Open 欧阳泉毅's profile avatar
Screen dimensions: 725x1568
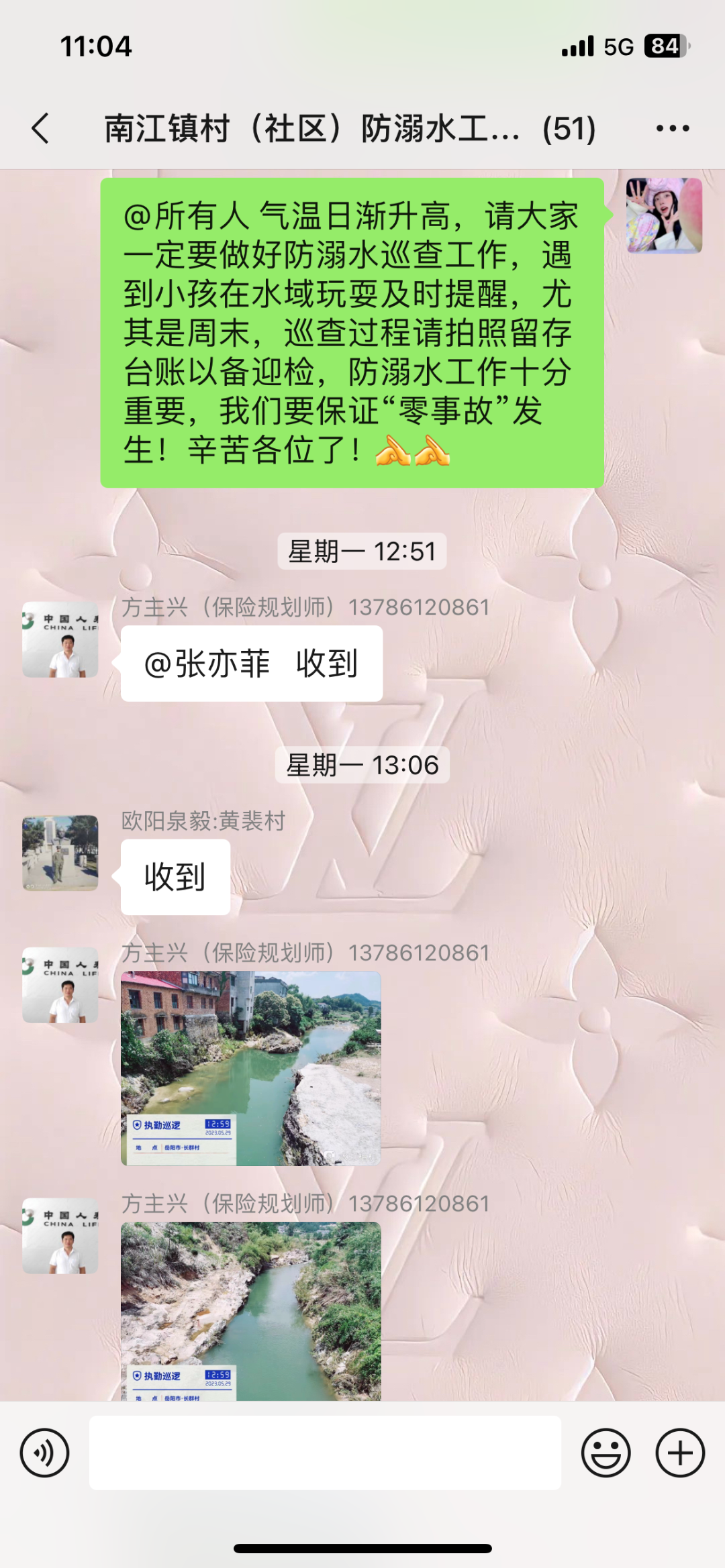coord(60,853)
